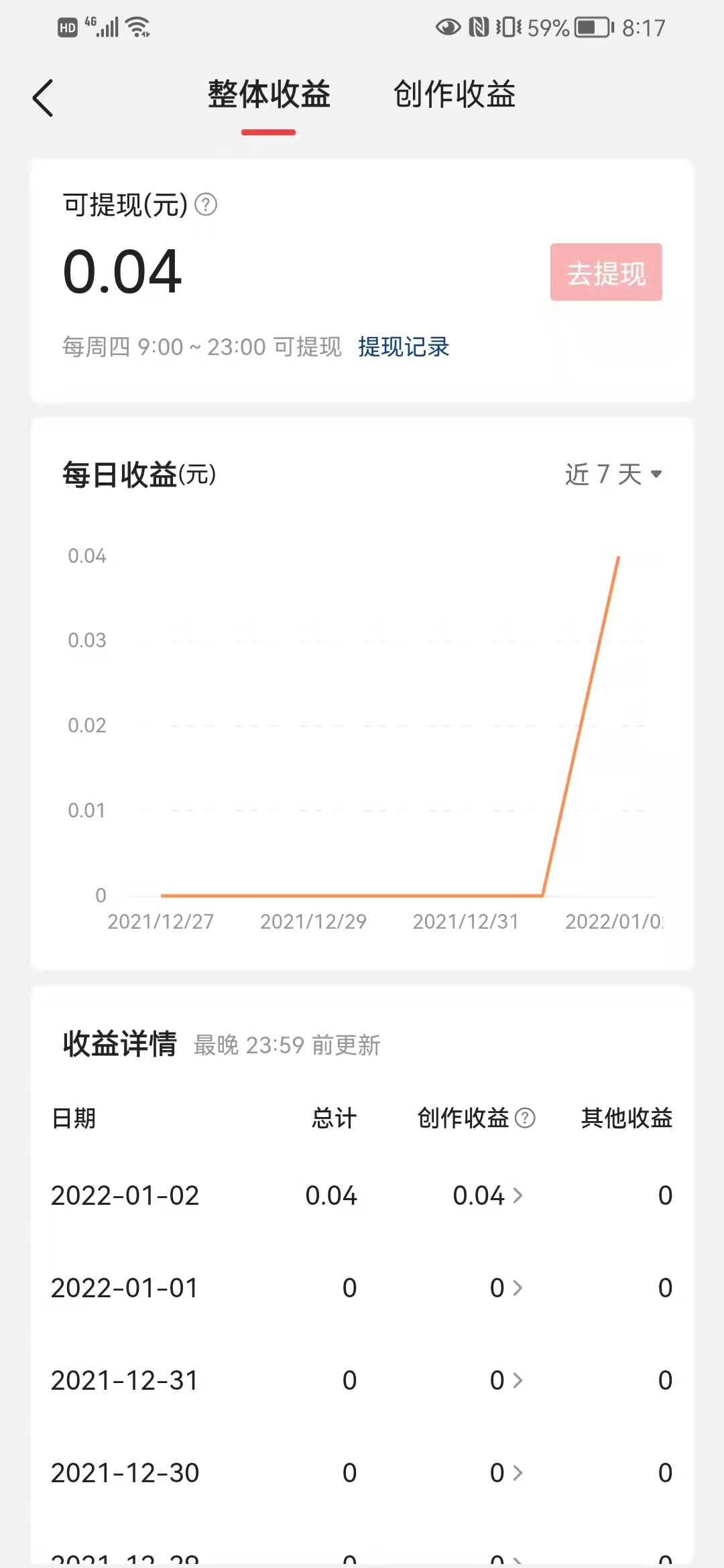Screen dimensions: 724x1568
Task: Open 创作收益 details for 2021-12-31
Action: (x=506, y=1380)
